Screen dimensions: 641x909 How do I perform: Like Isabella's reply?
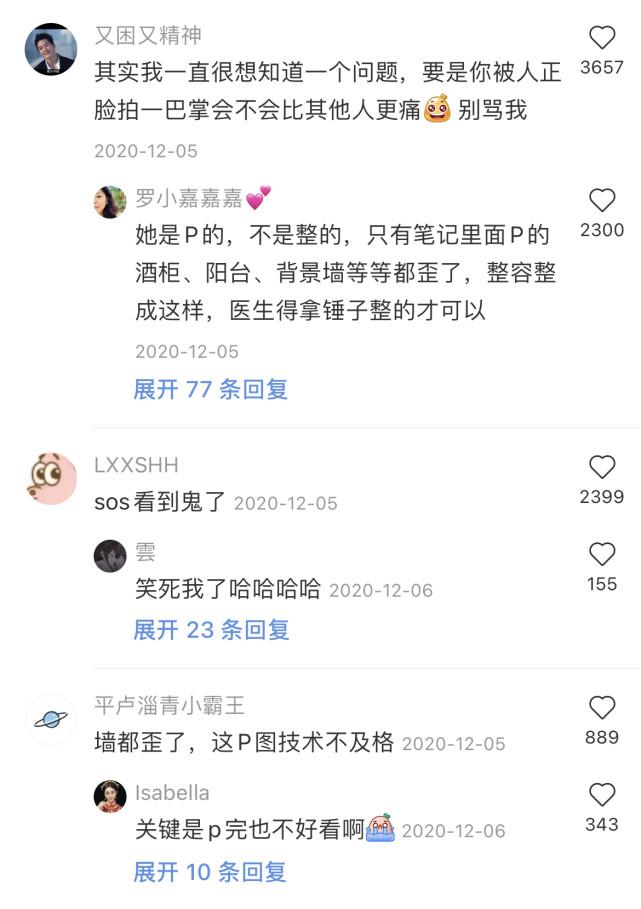tap(602, 795)
